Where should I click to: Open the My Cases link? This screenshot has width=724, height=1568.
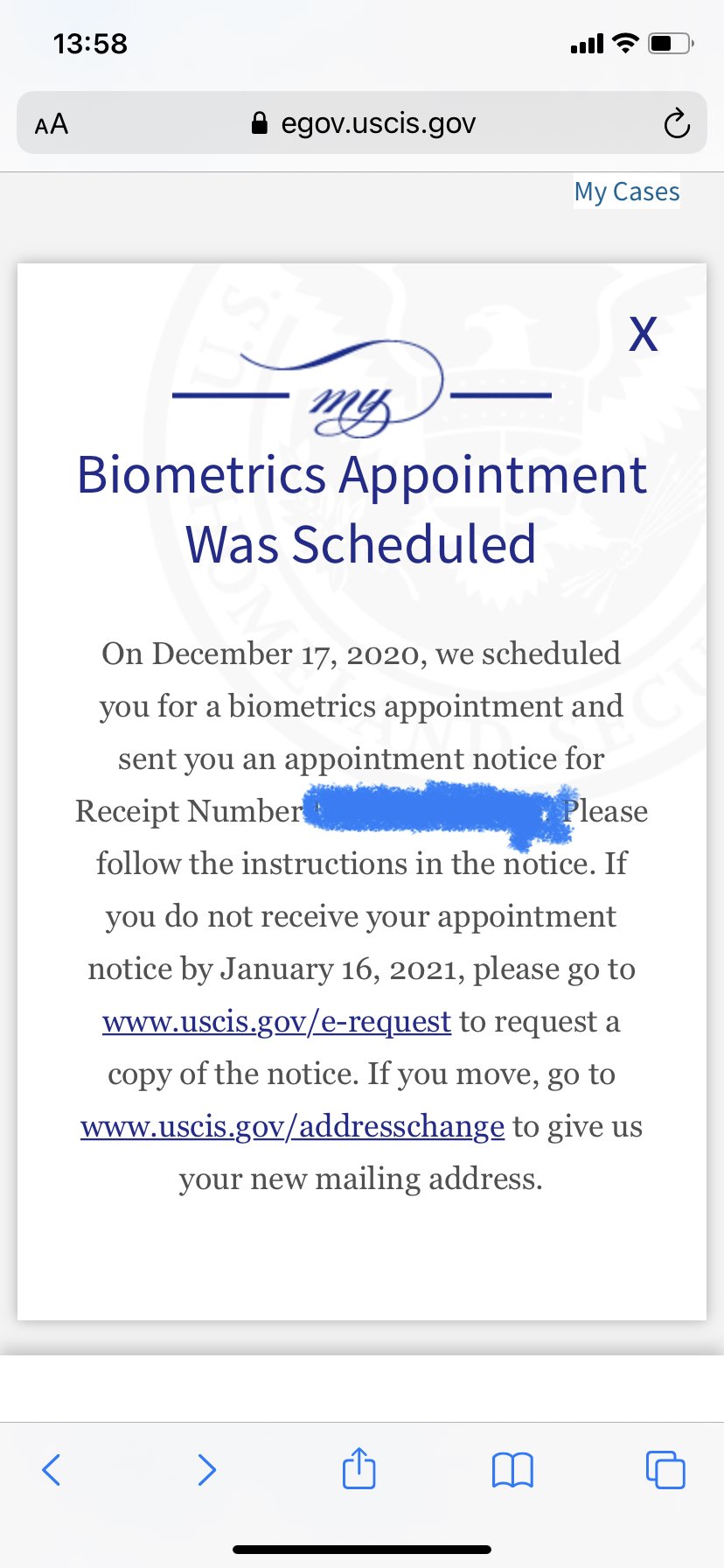tap(626, 192)
